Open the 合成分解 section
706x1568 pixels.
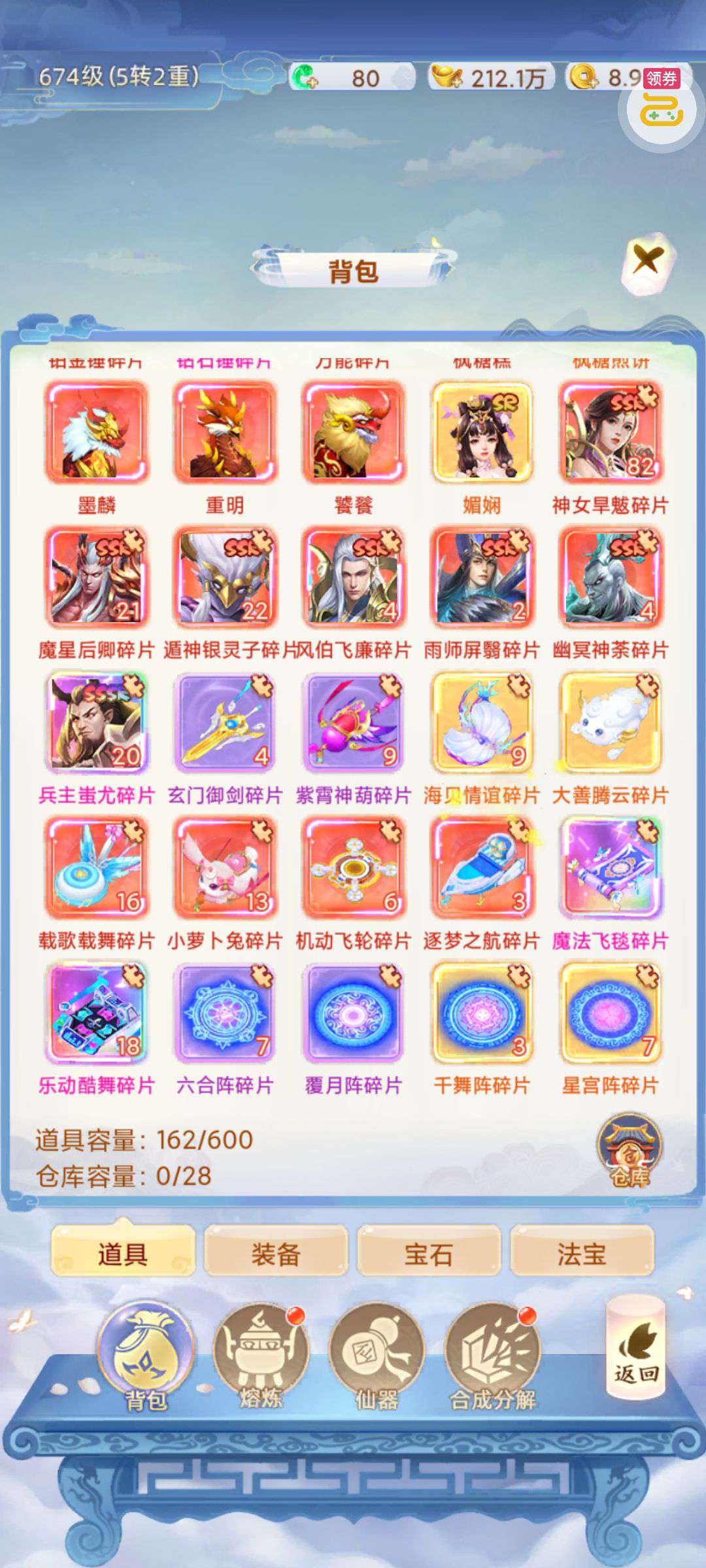pyautogui.click(x=492, y=1357)
